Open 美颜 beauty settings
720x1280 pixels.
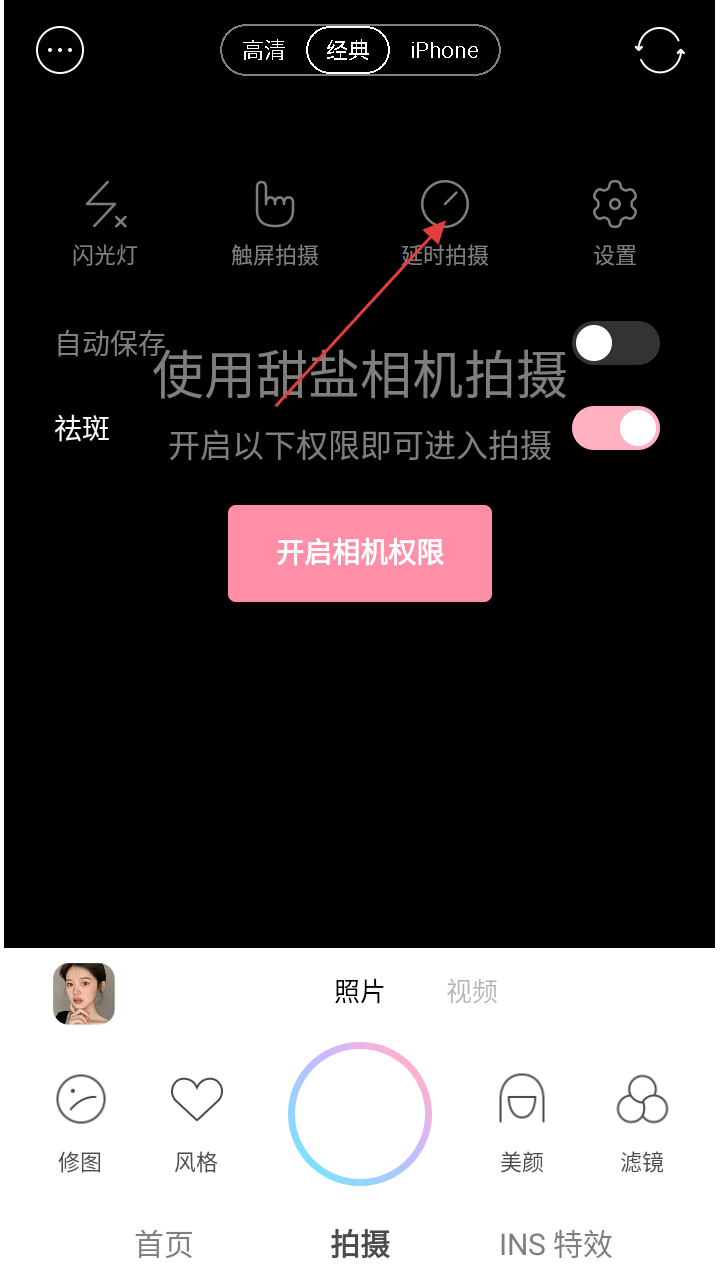coord(522,1122)
